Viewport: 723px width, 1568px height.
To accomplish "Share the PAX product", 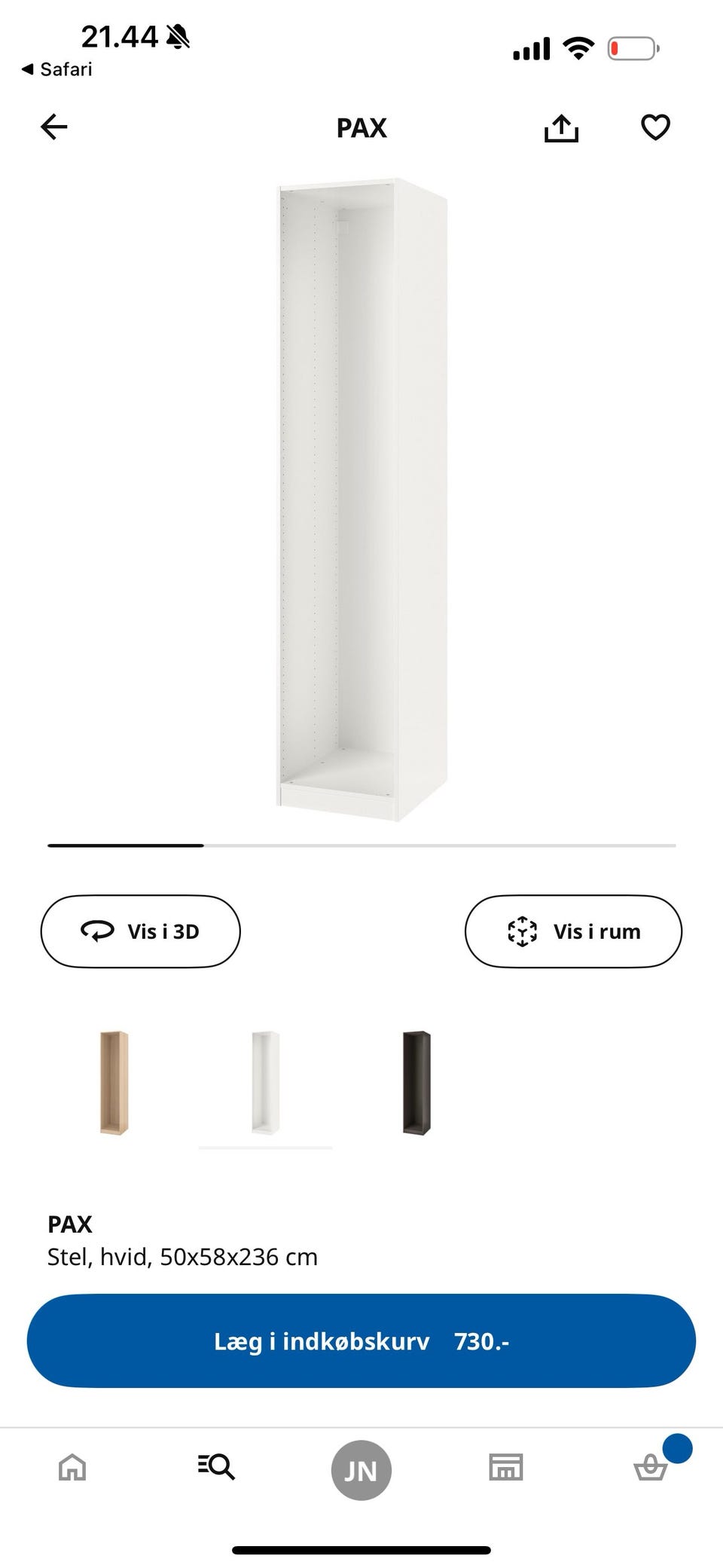I will pyautogui.click(x=562, y=127).
